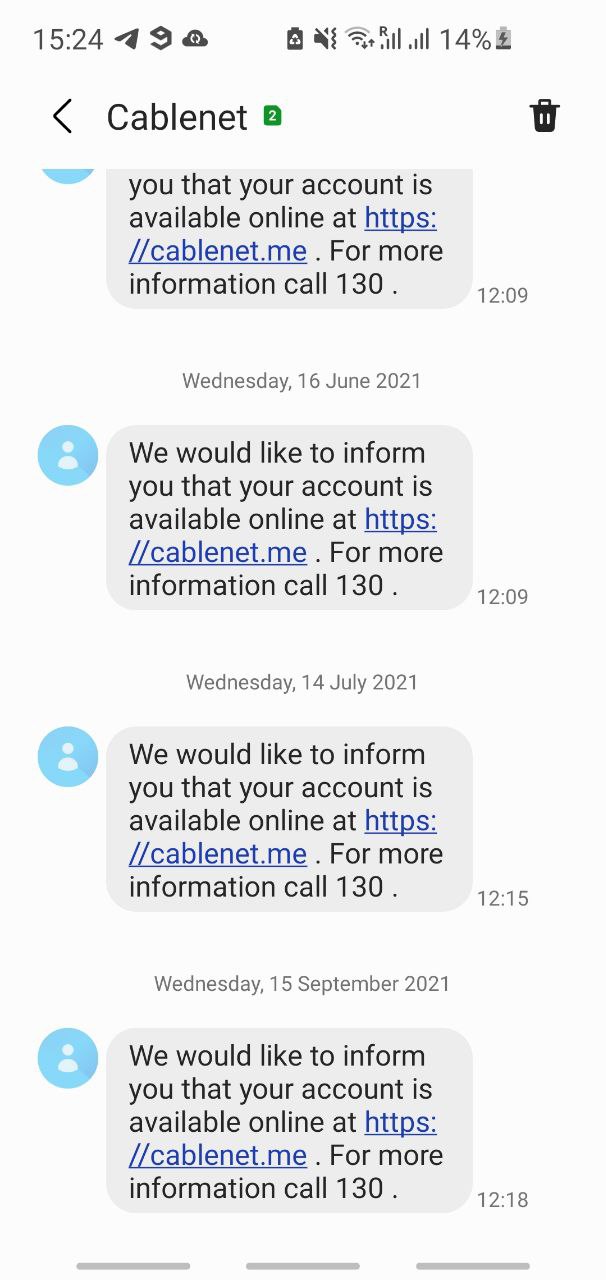Open contact avatar beside 14 July message

click(68, 757)
